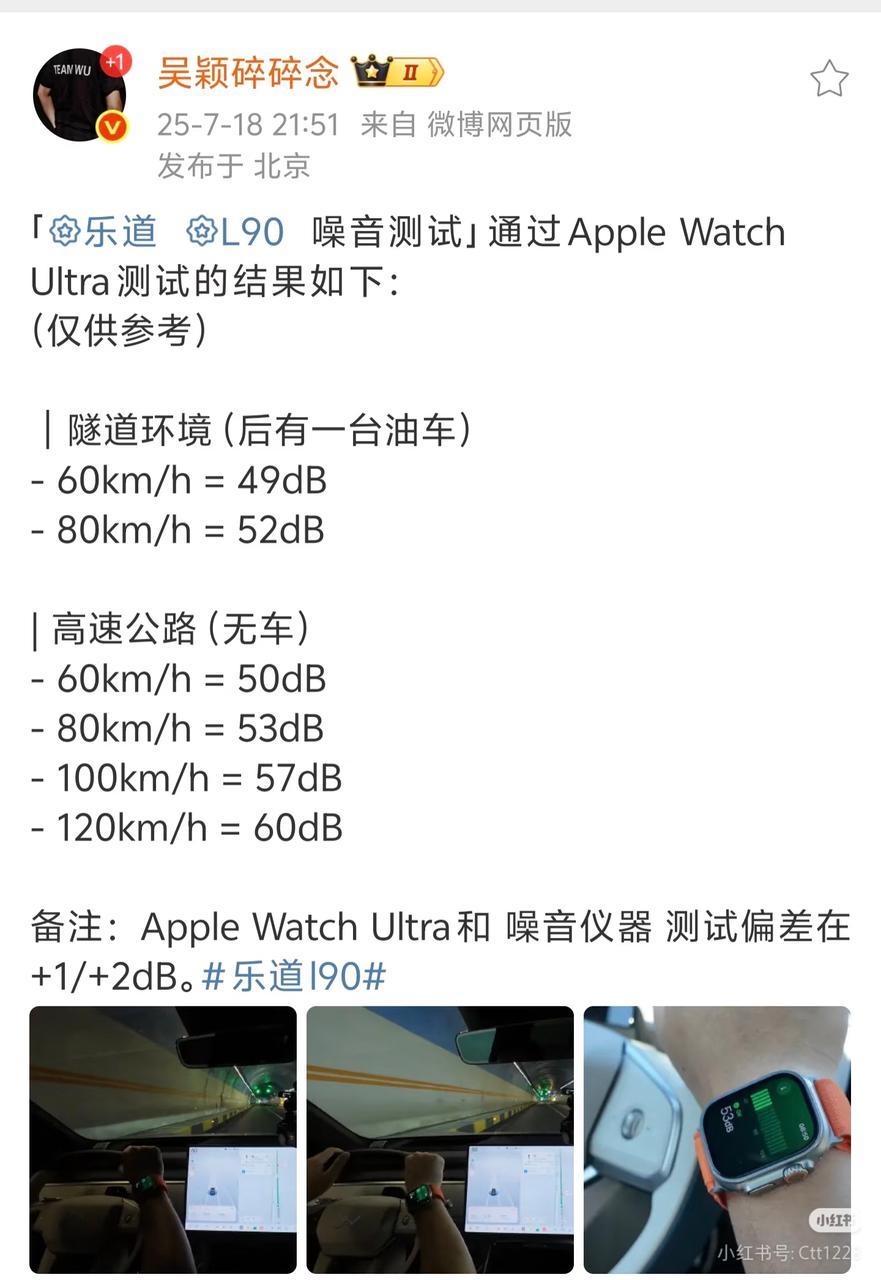View the second tunnel driving photo

[x=440, y=1139]
